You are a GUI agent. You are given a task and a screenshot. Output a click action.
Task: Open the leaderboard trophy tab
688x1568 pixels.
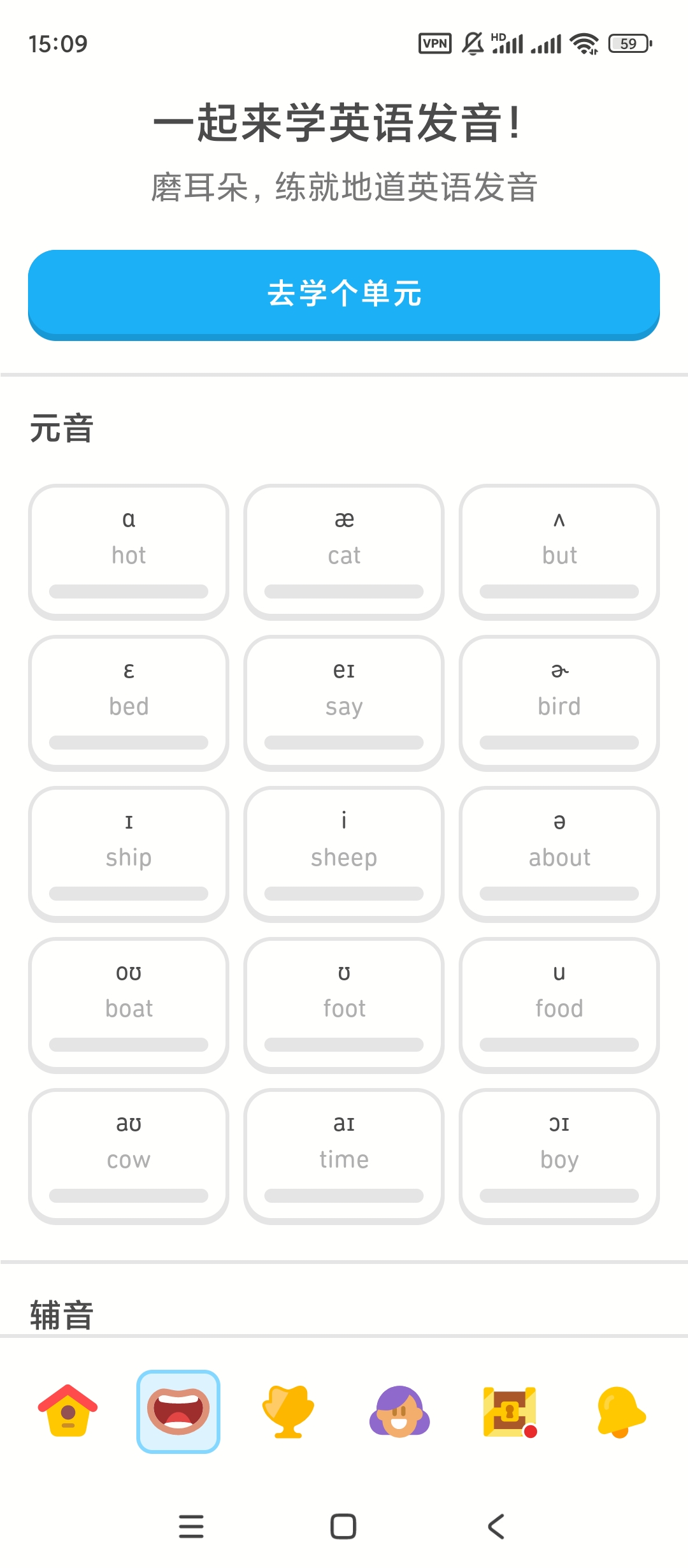tap(289, 1411)
